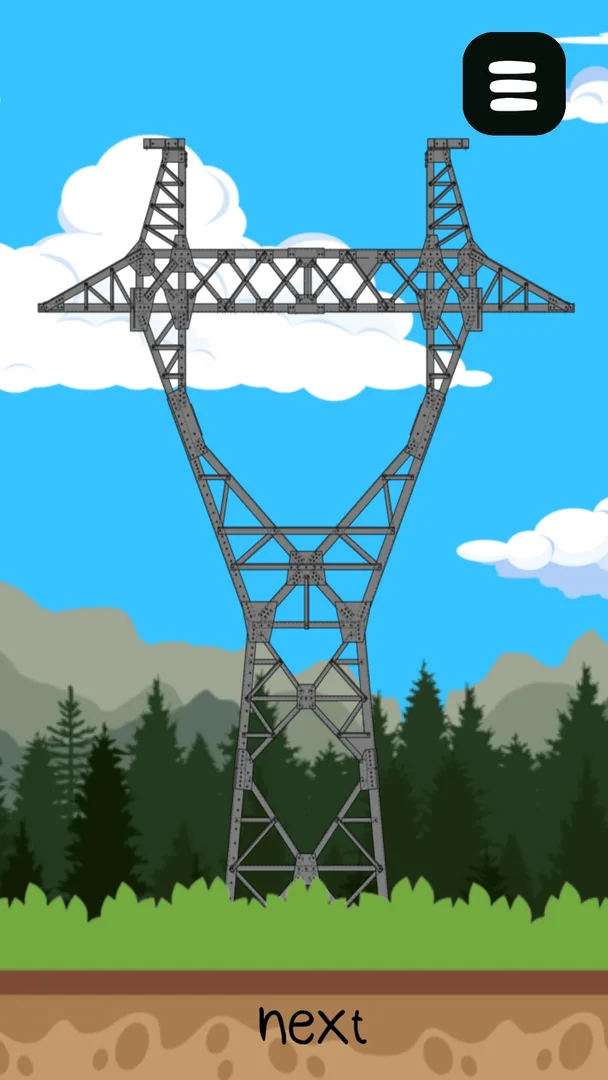
Task: Open the hamburger menu button
Action: point(514,84)
